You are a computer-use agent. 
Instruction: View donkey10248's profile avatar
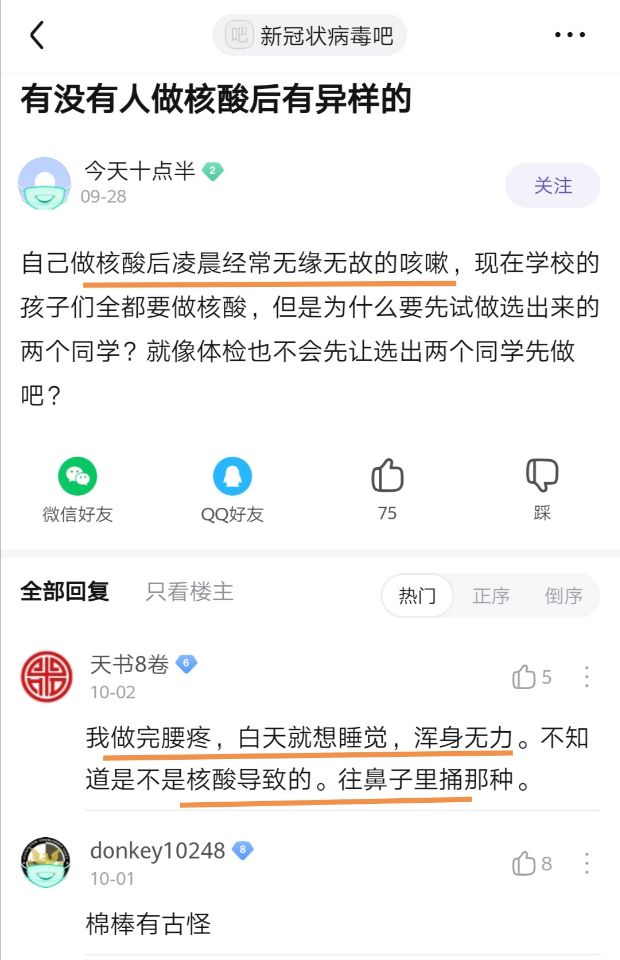pyautogui.click(x=47, y=863)
